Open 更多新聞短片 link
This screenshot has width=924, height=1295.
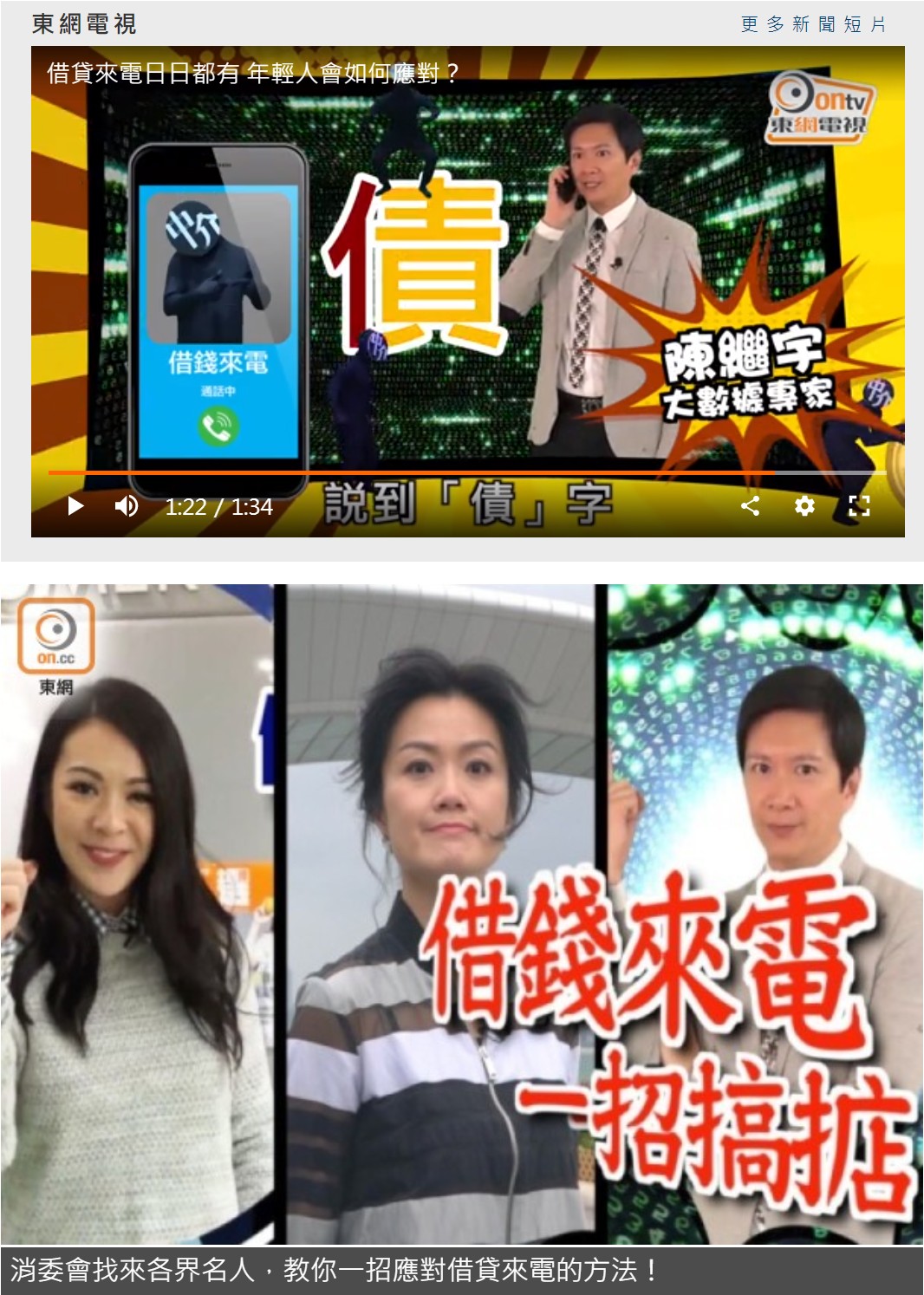(812, 24)
